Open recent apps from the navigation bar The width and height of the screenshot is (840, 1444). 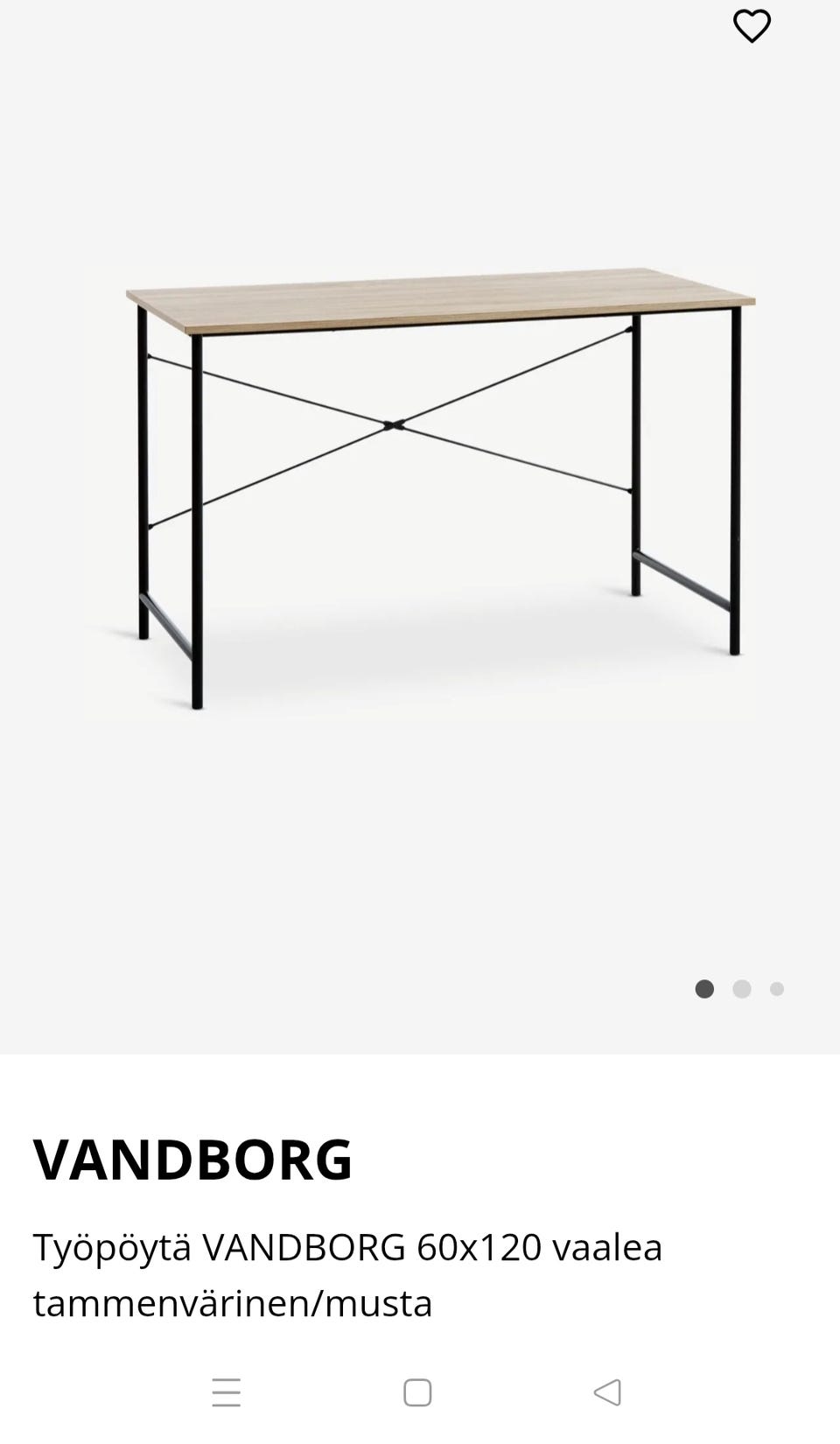tap(227, 1392)
